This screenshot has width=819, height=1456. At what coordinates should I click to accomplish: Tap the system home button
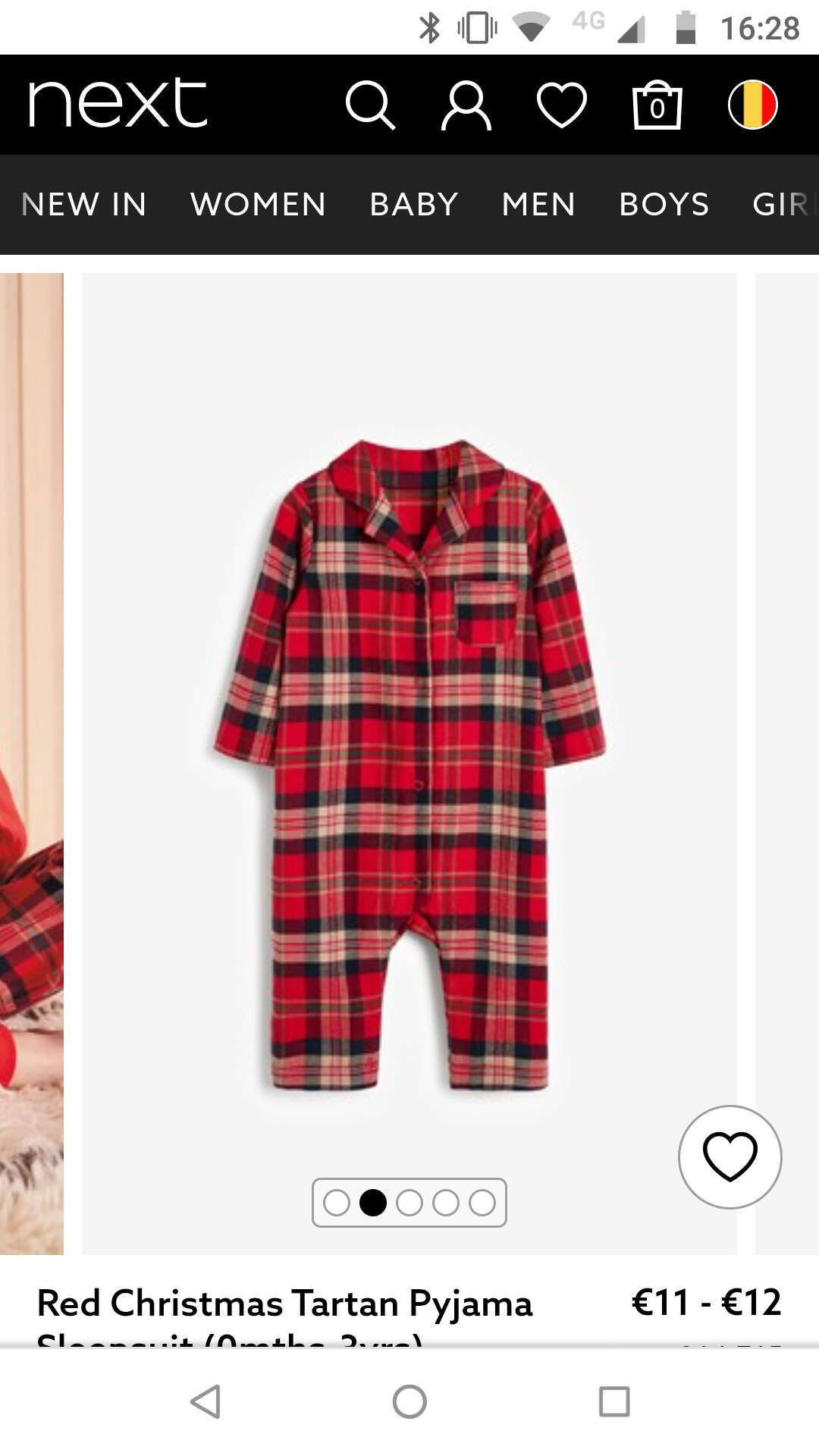coord(409,1401)
